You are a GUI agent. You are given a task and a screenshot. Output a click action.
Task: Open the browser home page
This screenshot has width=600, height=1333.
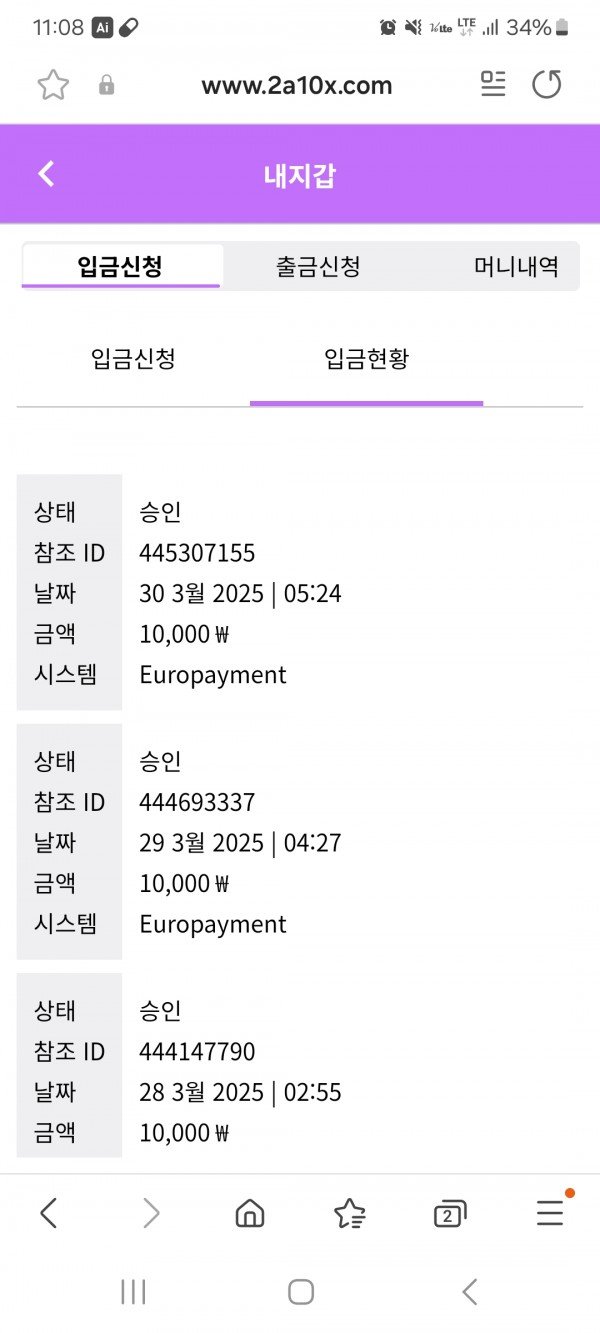[249, 1214]
